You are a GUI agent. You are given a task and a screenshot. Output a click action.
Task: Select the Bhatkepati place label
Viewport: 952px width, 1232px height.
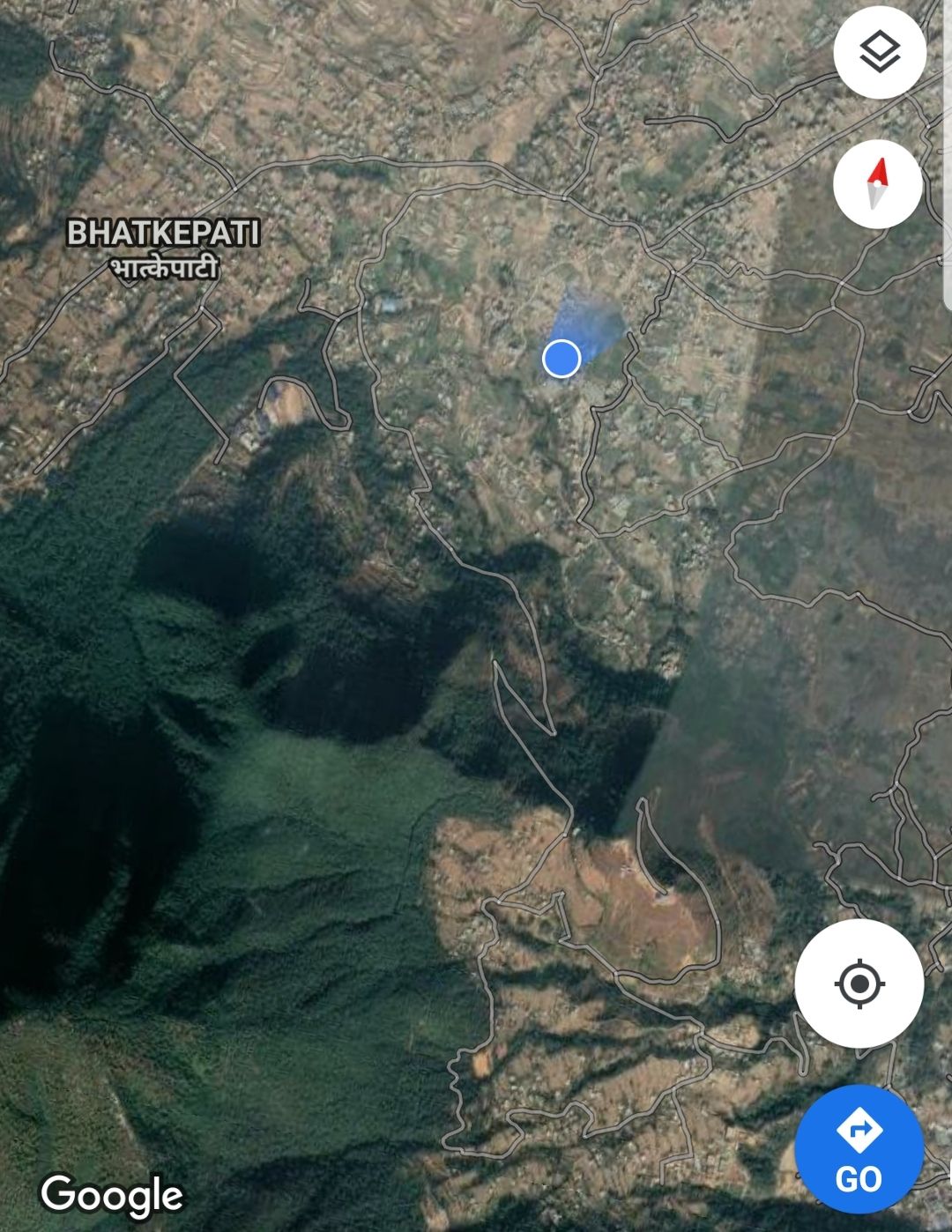pyautogui.click(x=164, y=248)
